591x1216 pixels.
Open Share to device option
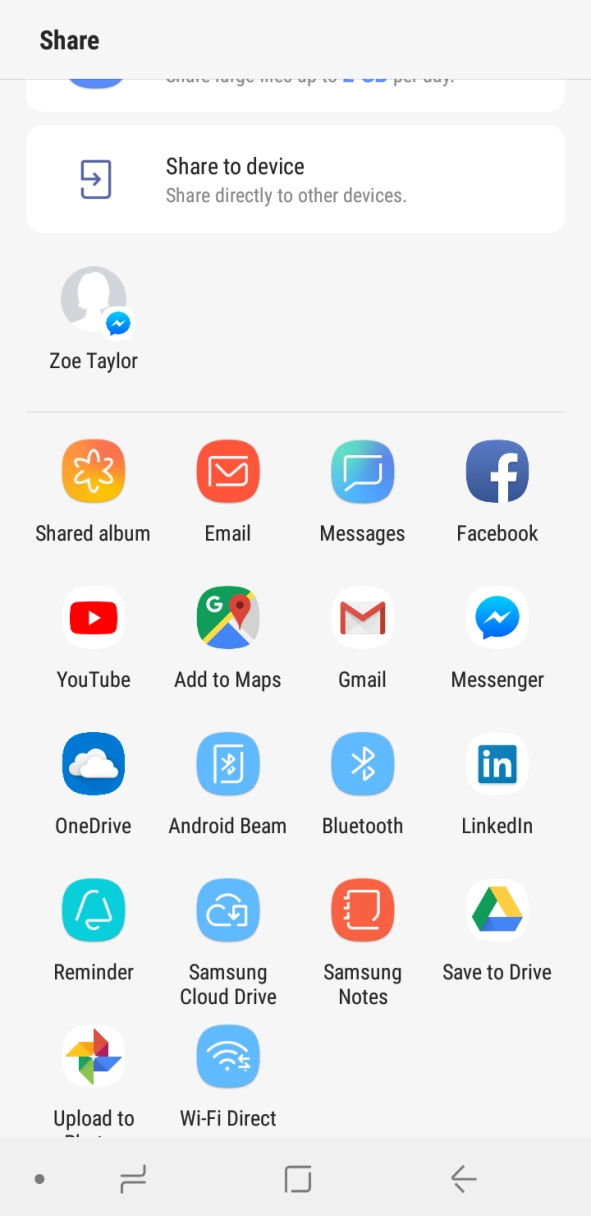pos(295,179)
